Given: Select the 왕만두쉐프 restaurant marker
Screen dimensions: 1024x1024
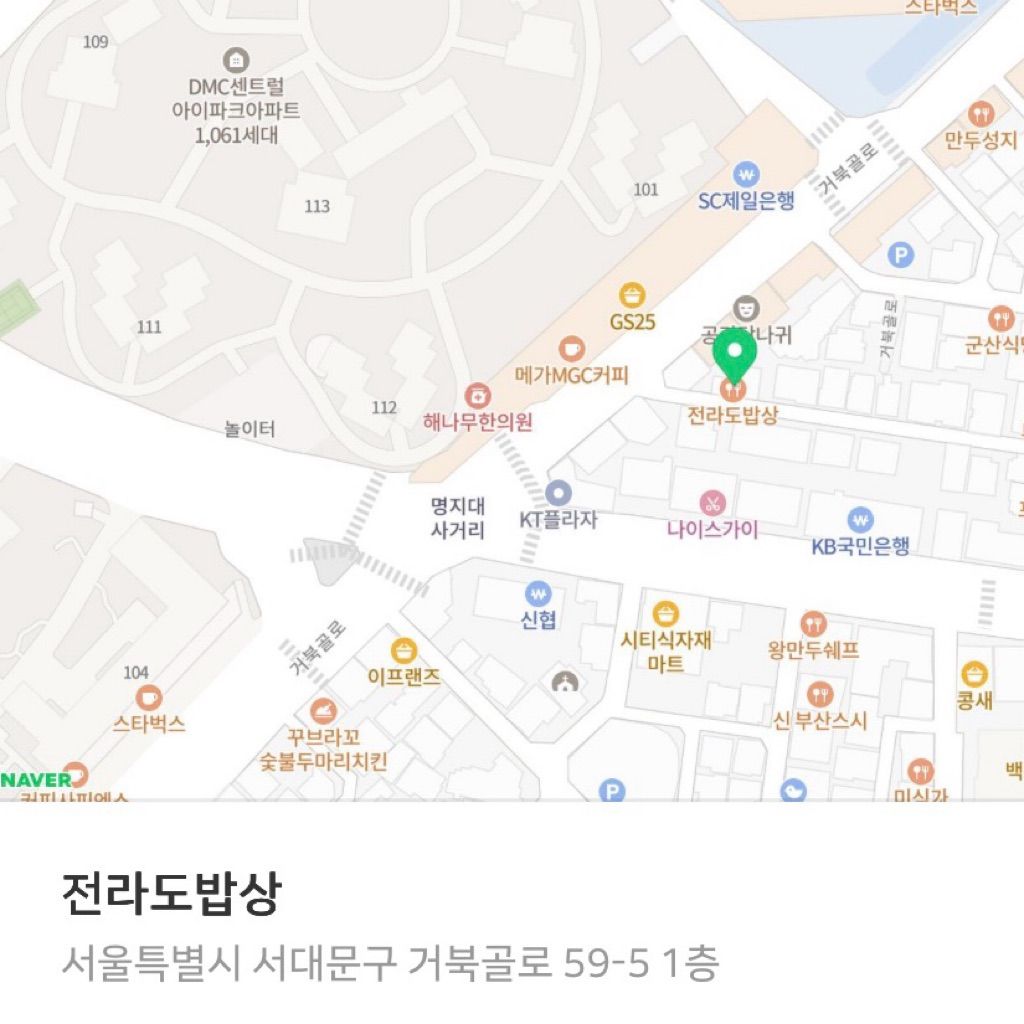Looking at the screenshot, I should click(814, 624).
